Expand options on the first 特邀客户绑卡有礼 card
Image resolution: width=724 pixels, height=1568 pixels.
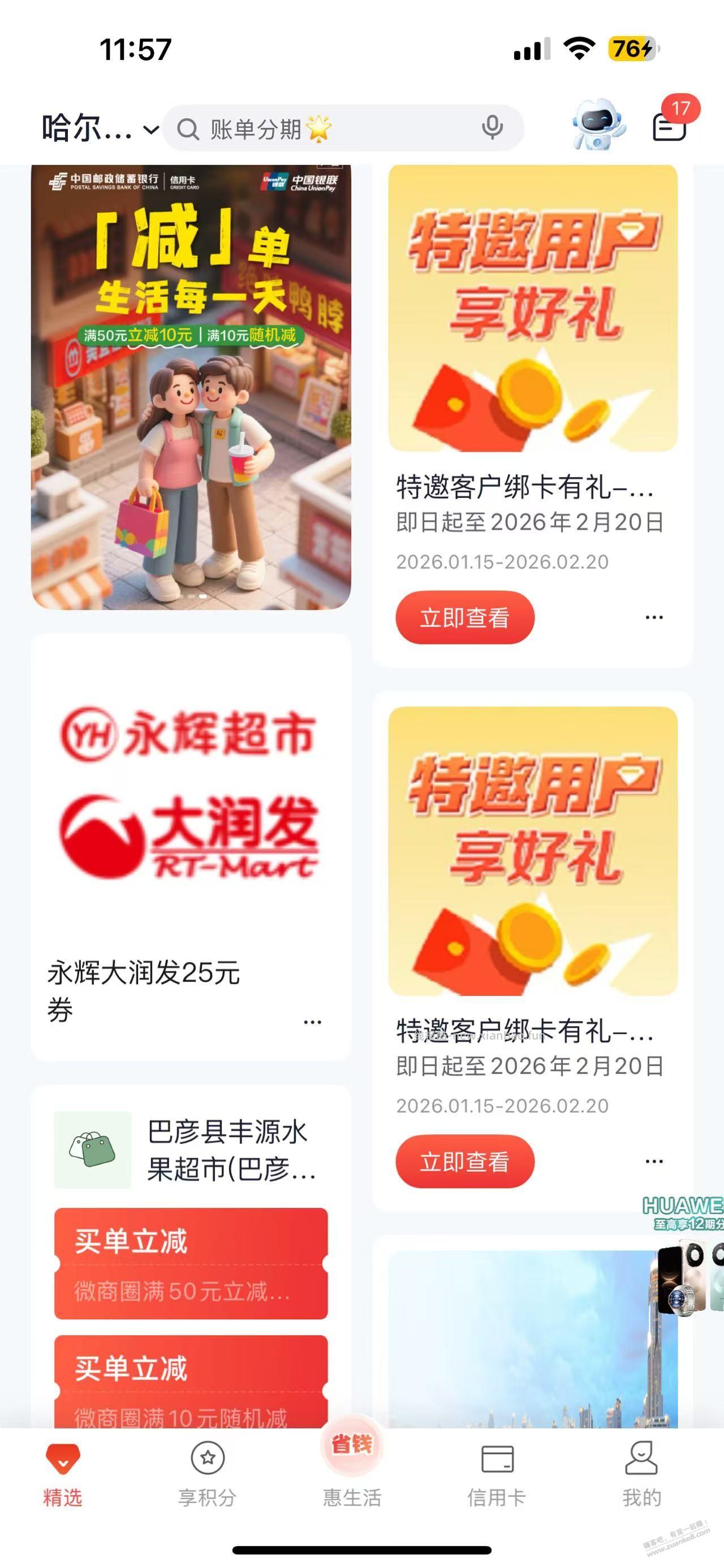click(654, 616)
